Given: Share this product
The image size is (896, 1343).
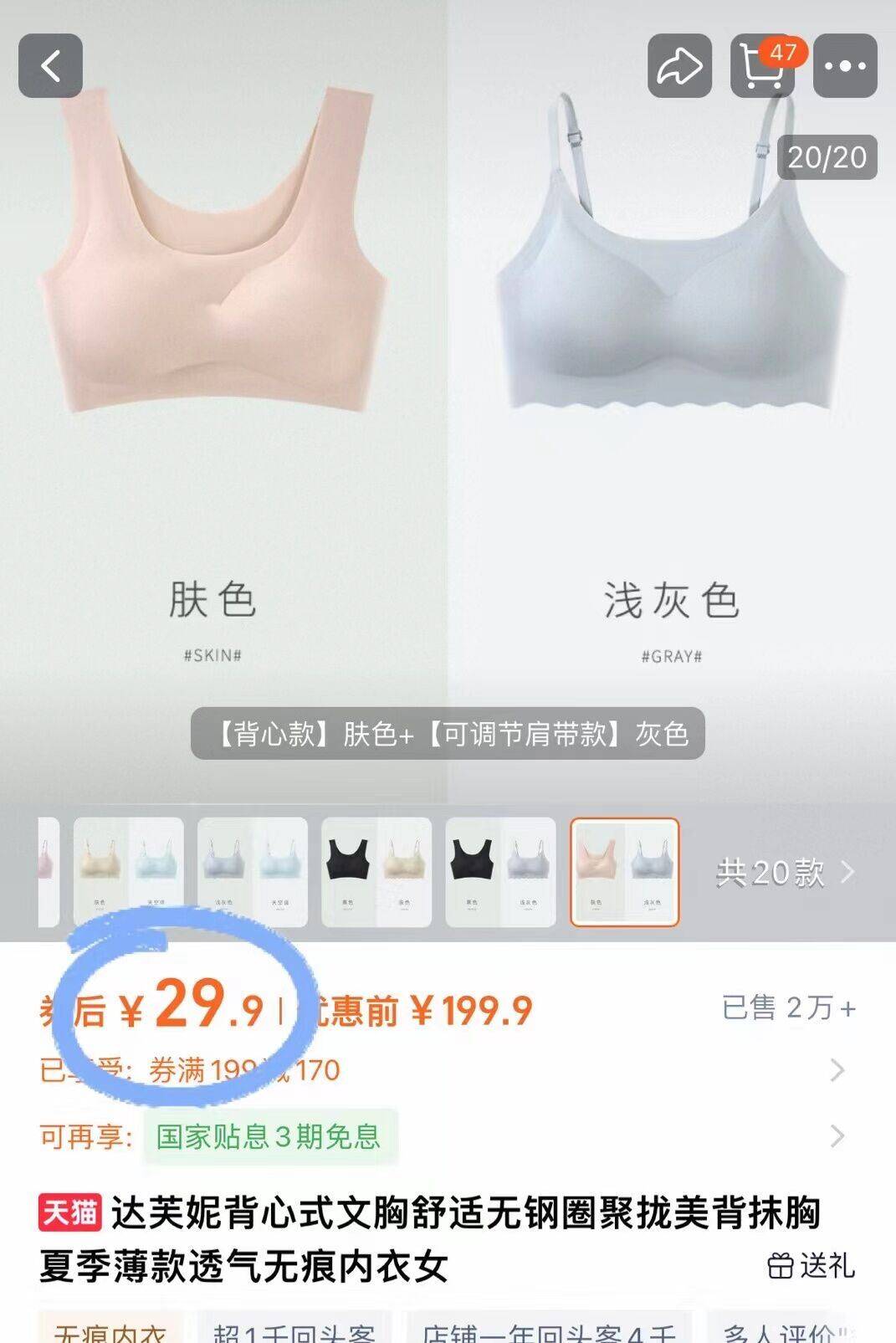Looking at the screenshot, I should click(679, 66).
